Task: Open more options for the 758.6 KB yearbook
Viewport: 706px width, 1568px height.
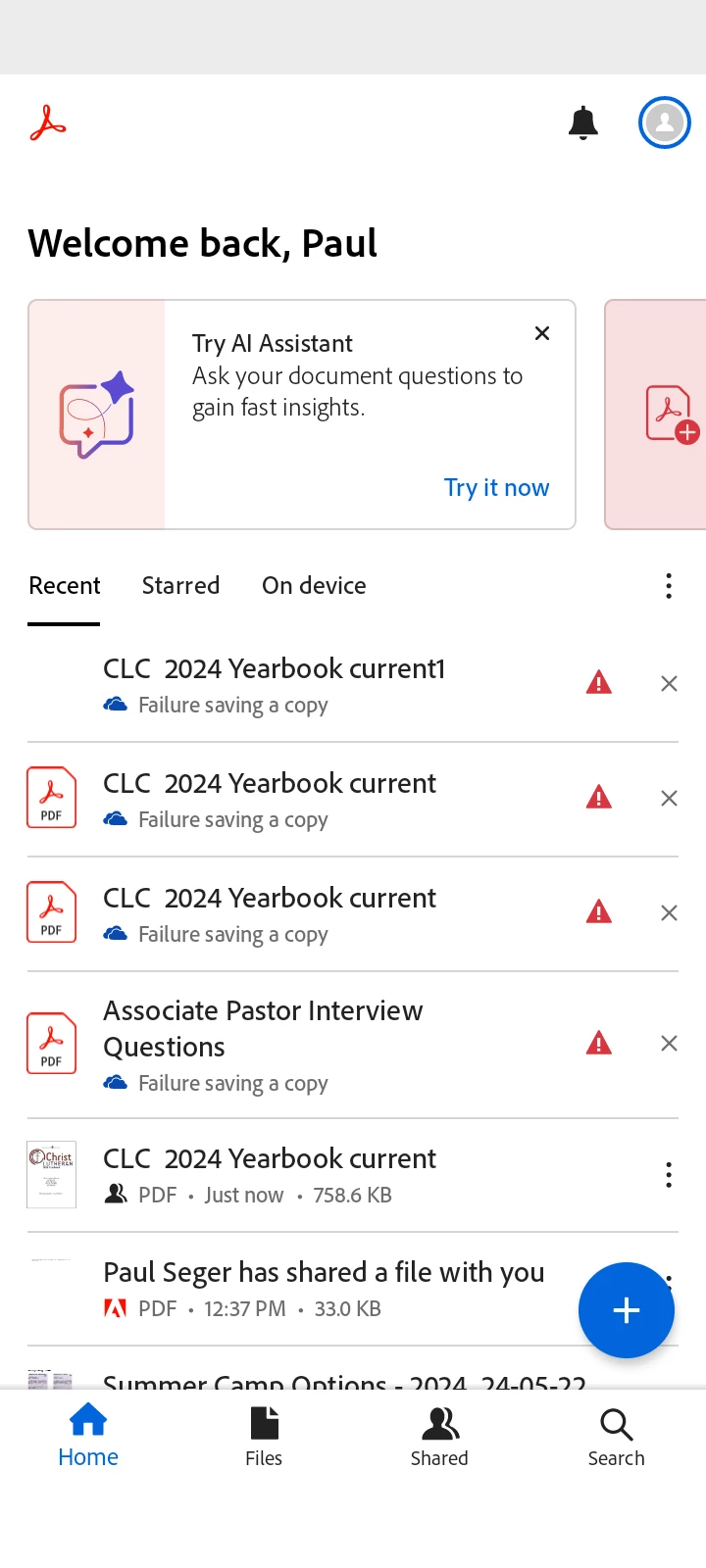Action: pyautogui.click(x=669, y=1175)
